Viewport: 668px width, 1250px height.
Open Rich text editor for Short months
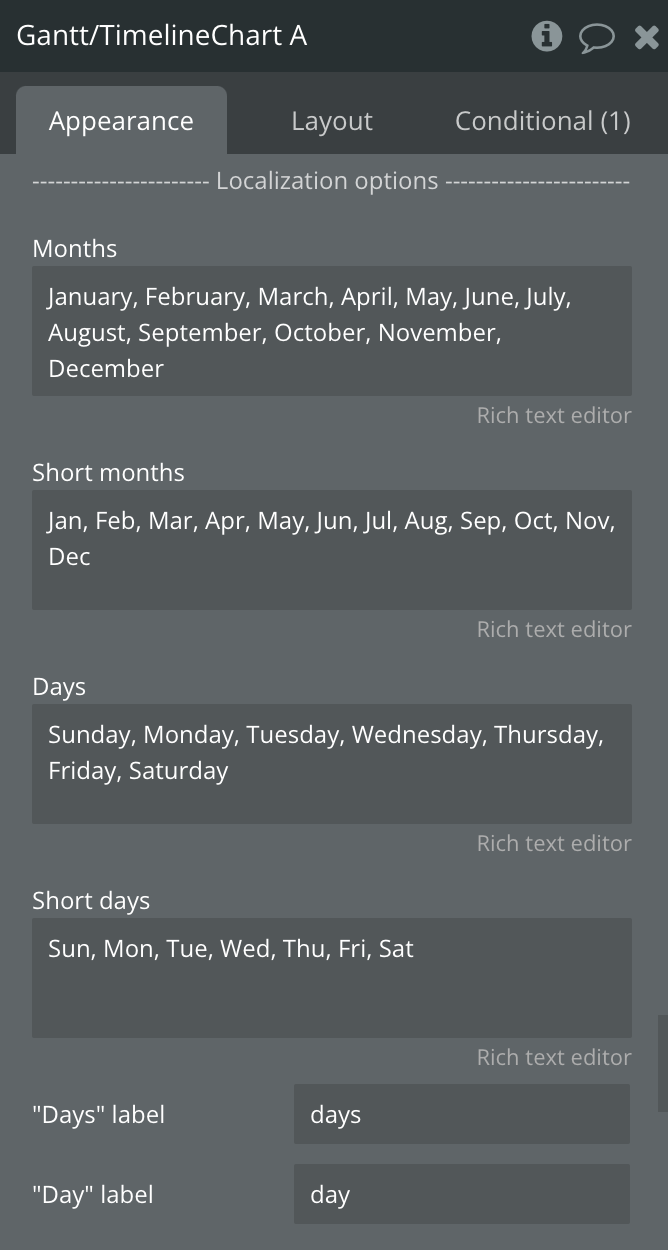tap(553, 629)
